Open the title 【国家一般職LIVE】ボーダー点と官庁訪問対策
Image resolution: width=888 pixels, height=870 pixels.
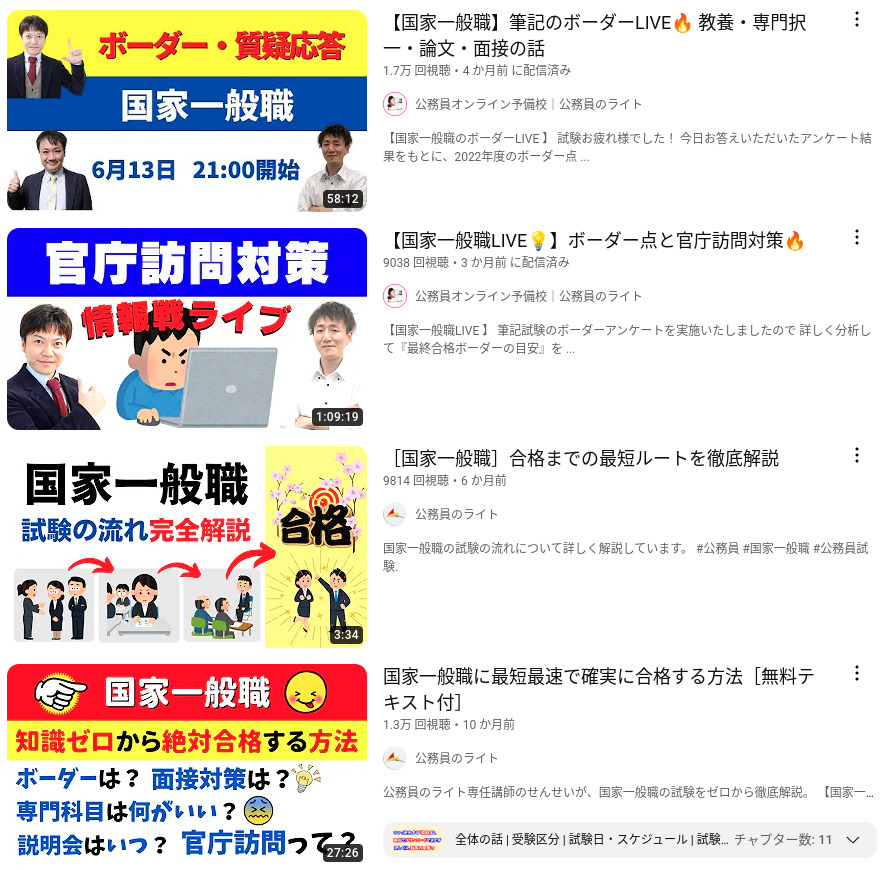(594, 241)
